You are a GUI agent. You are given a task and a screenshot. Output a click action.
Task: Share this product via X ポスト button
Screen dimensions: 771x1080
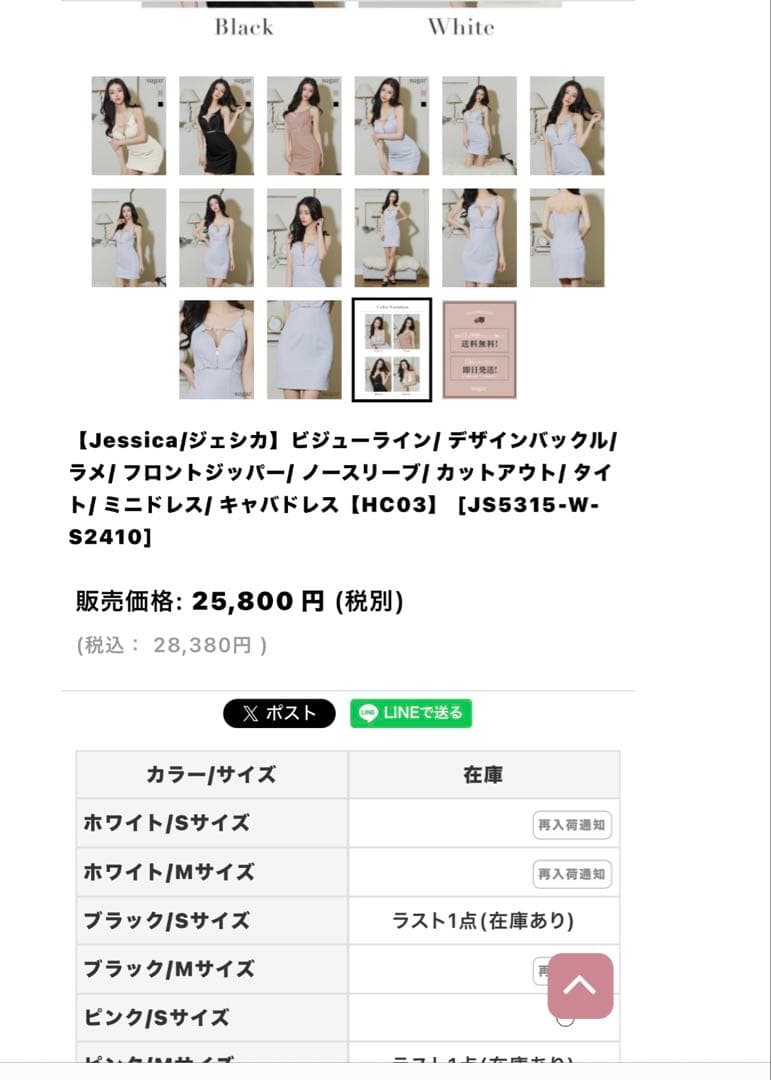(279, 713)
